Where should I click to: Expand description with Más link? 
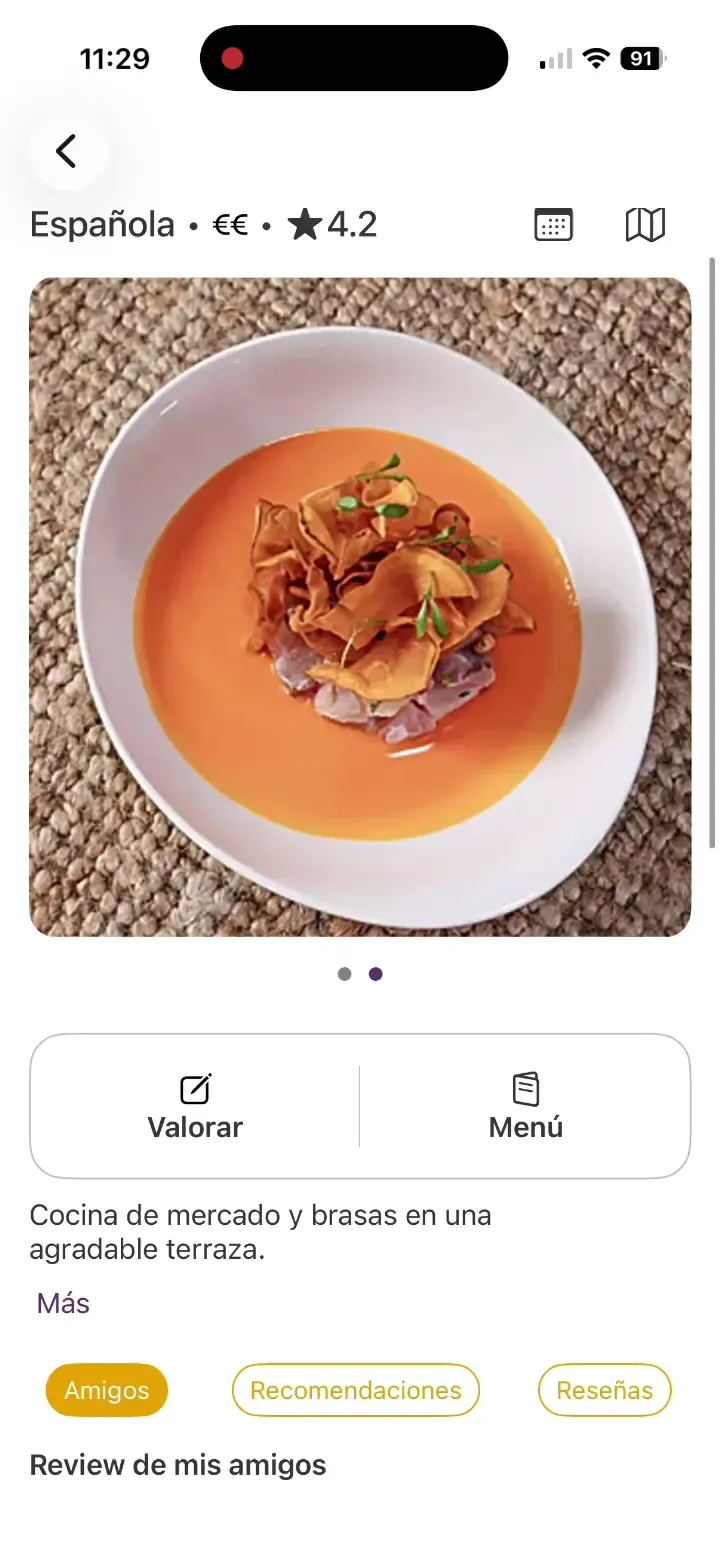click(x=63, y=1303)
